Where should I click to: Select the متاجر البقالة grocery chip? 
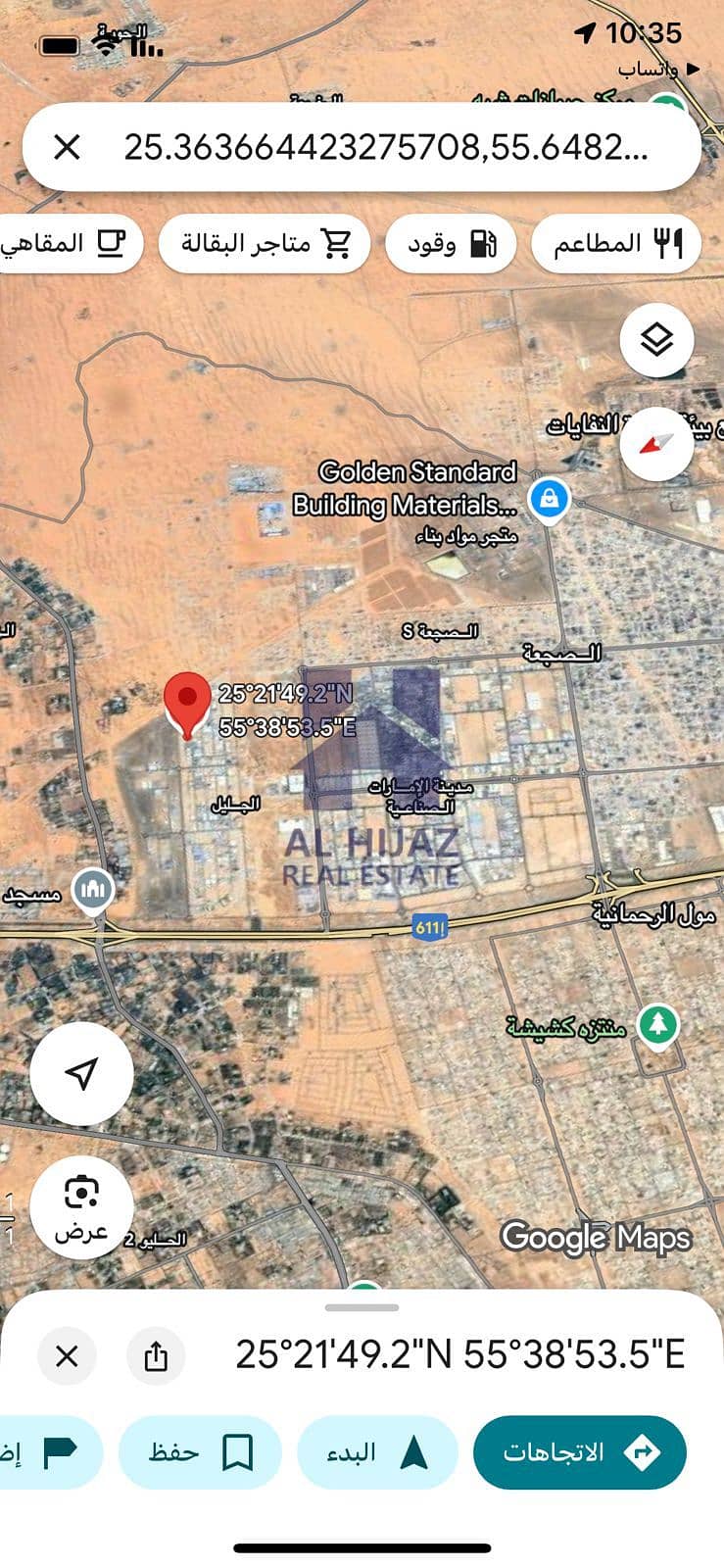point(264,243)
